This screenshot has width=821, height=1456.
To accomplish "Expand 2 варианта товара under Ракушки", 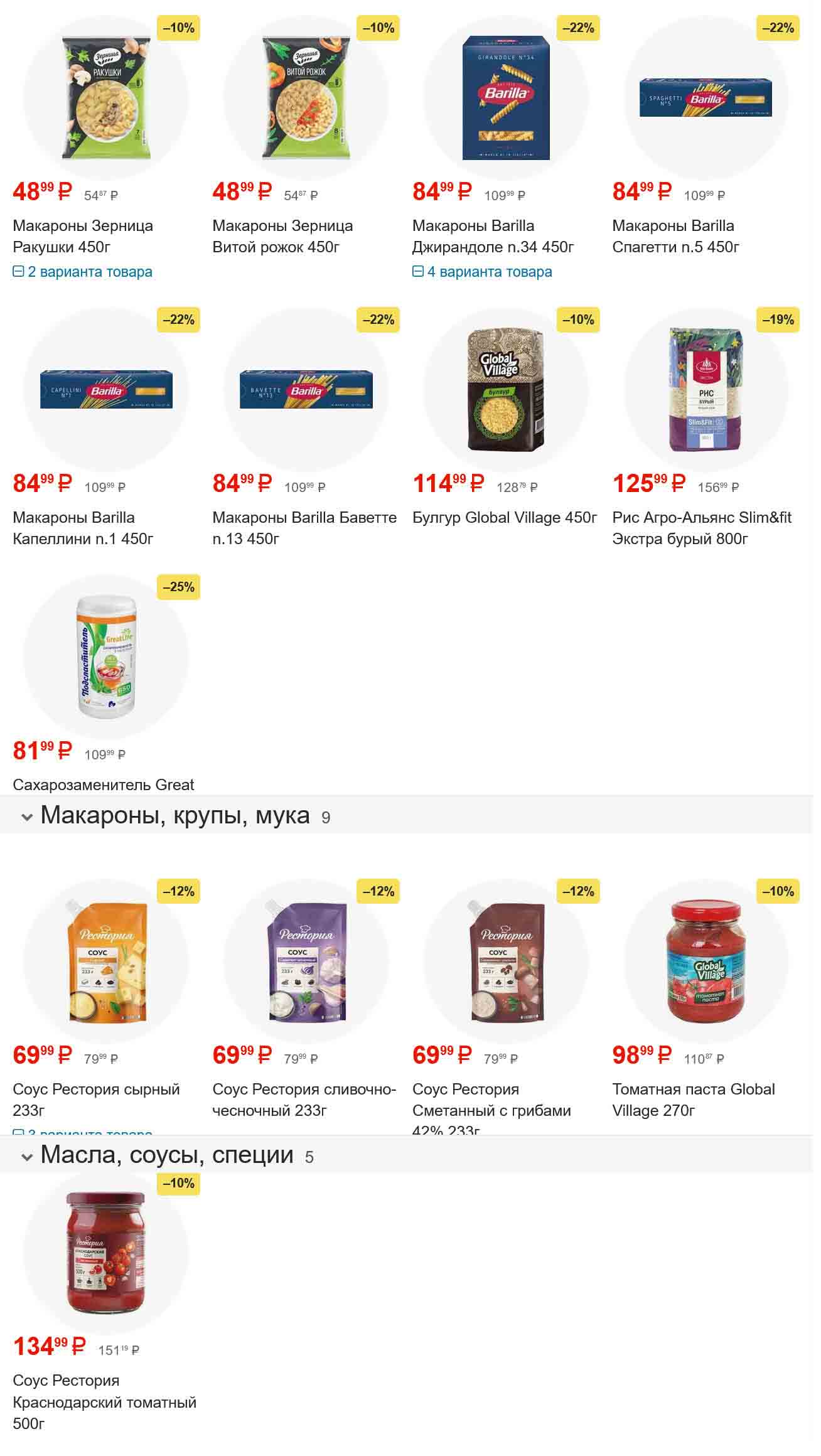I will click(82, 272).
